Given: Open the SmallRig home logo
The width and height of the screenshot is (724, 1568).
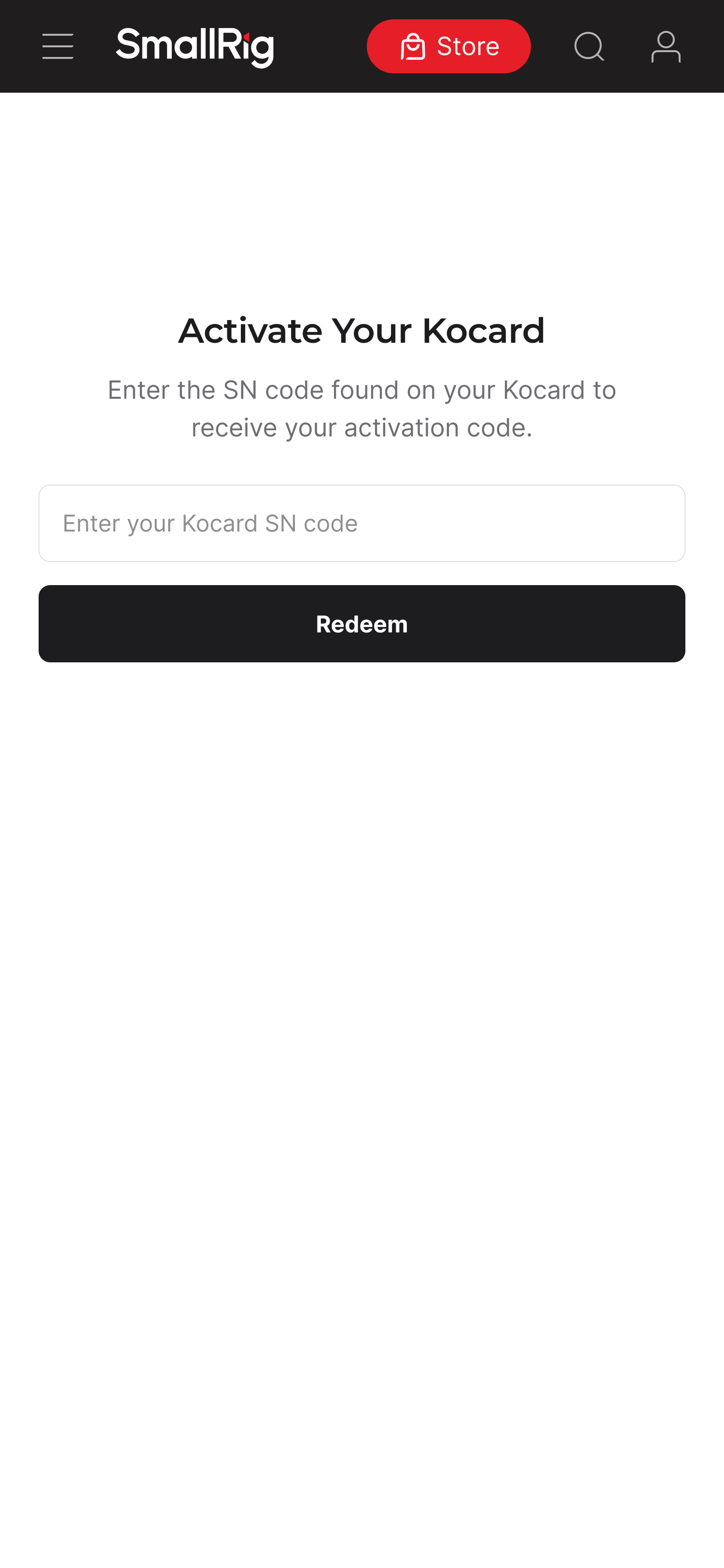Looking at the screenshot, I should click(195, 47).
